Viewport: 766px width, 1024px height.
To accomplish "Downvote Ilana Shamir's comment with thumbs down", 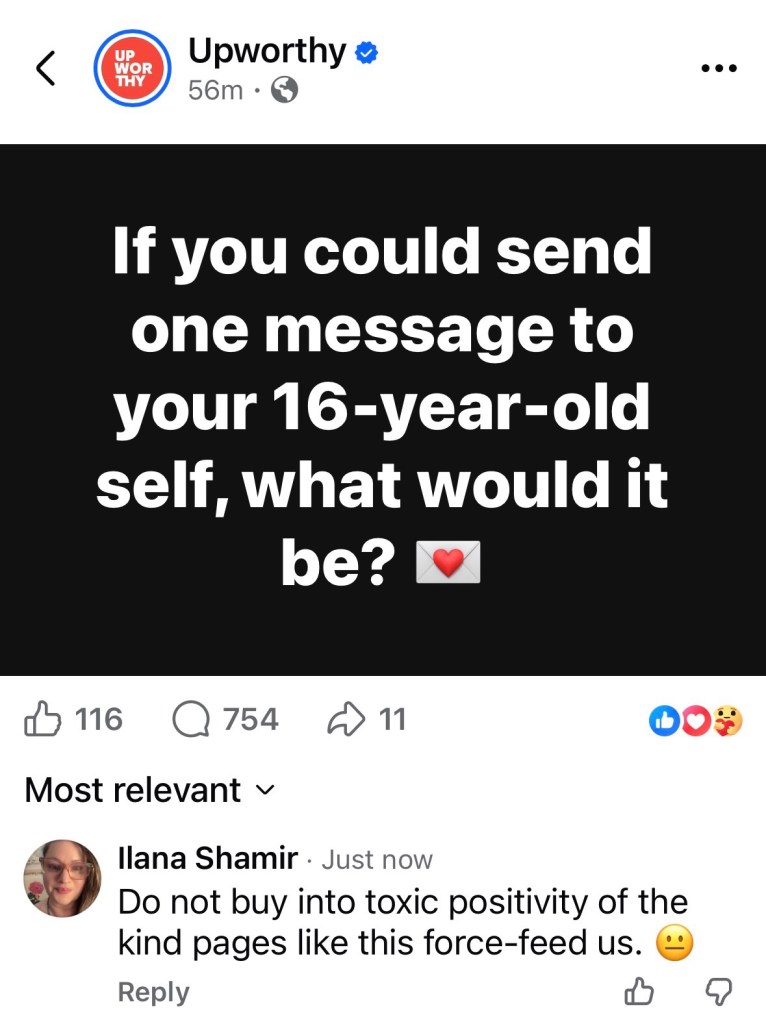I will tap(720, 992).
